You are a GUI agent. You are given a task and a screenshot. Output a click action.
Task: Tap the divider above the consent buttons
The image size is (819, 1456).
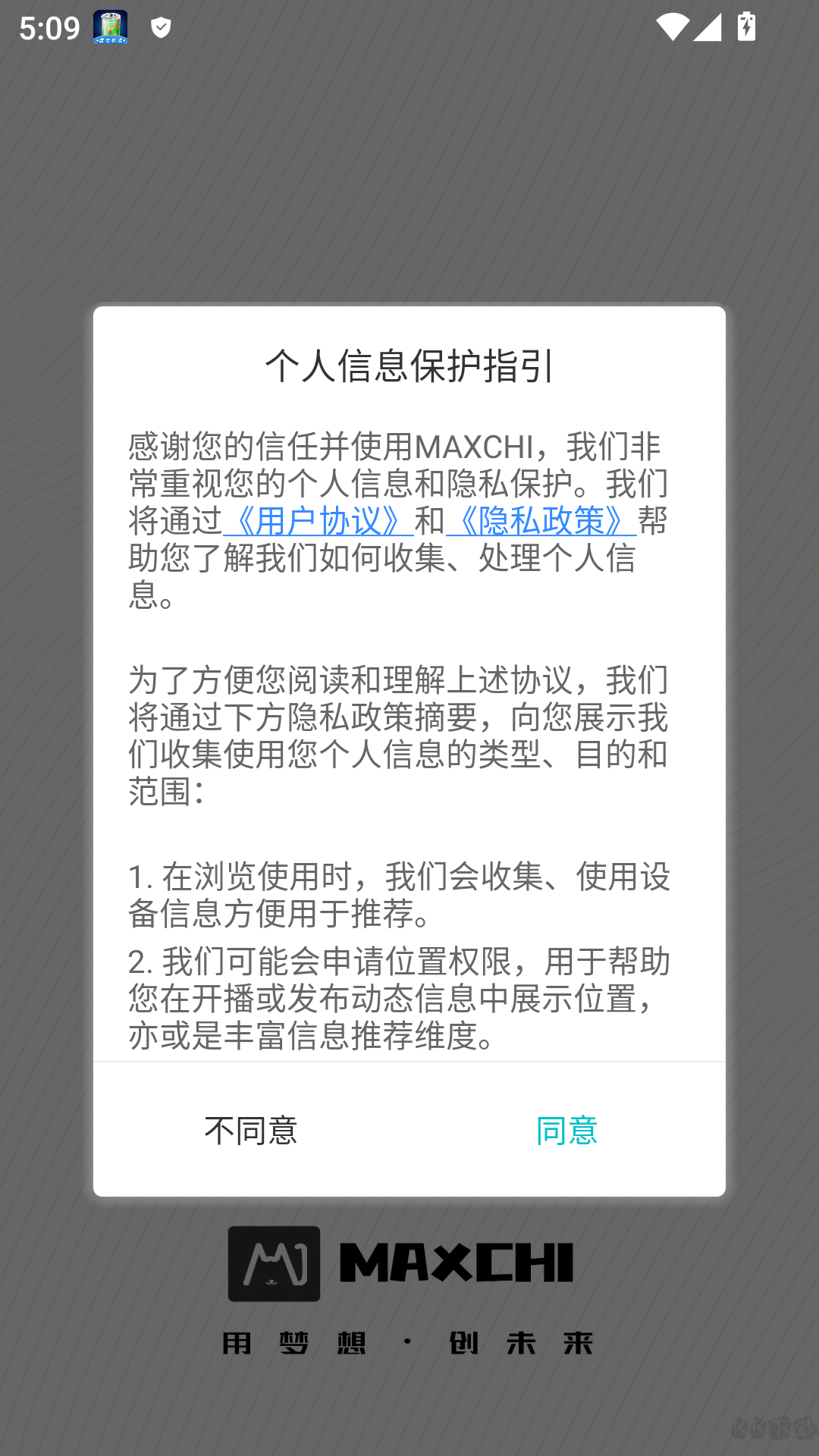pos(409,1062)
